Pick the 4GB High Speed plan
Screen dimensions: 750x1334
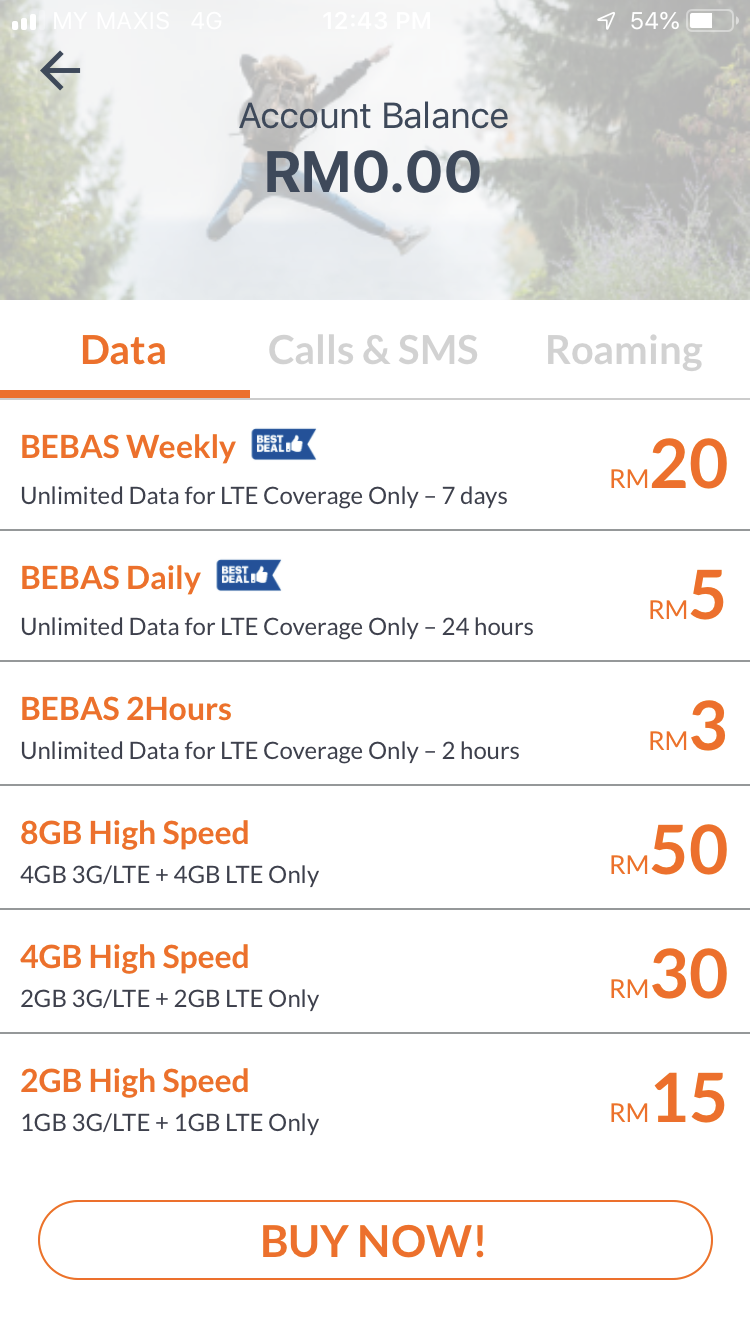(x=375, y=972)
